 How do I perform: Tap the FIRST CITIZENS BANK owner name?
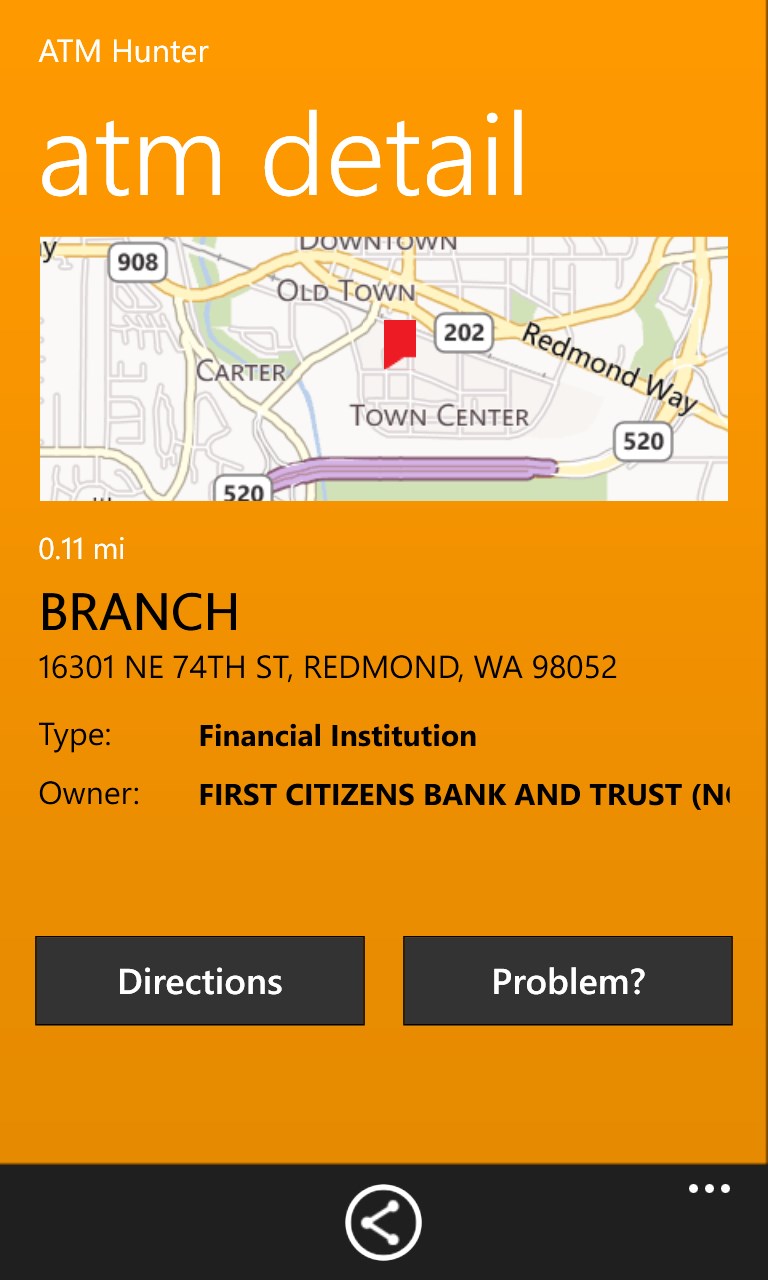465,793
